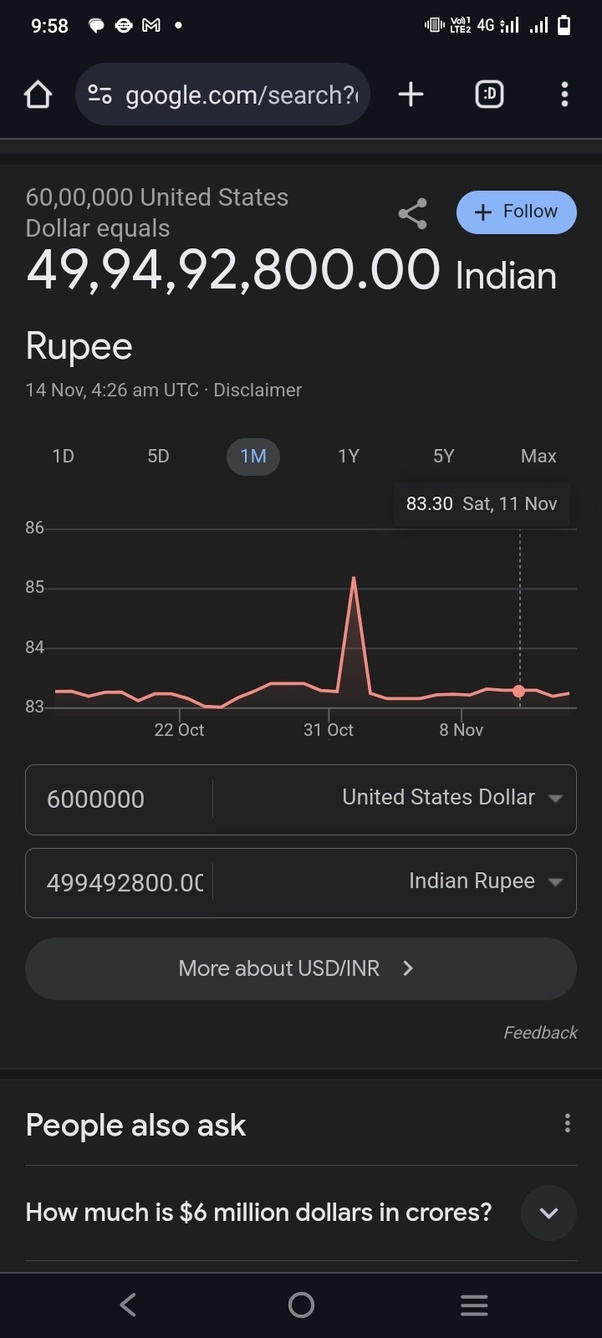
Task: Follow the USD to INR rate
Action: 516,212
